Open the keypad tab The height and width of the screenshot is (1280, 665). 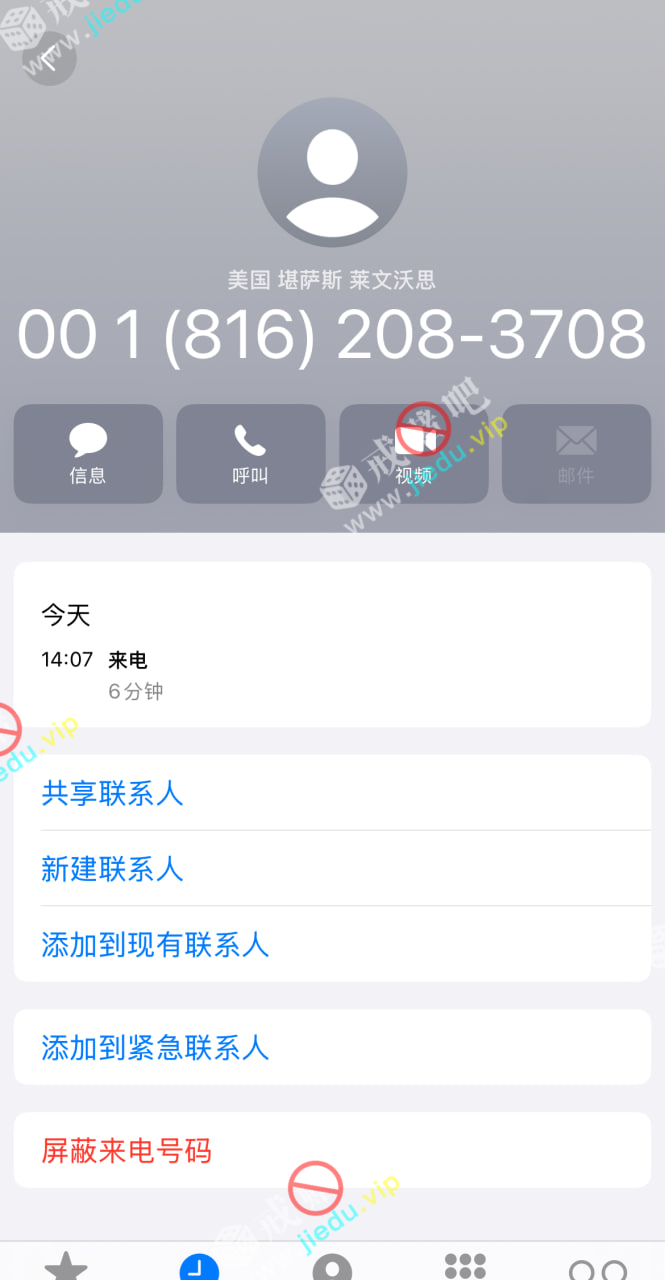465,1268
